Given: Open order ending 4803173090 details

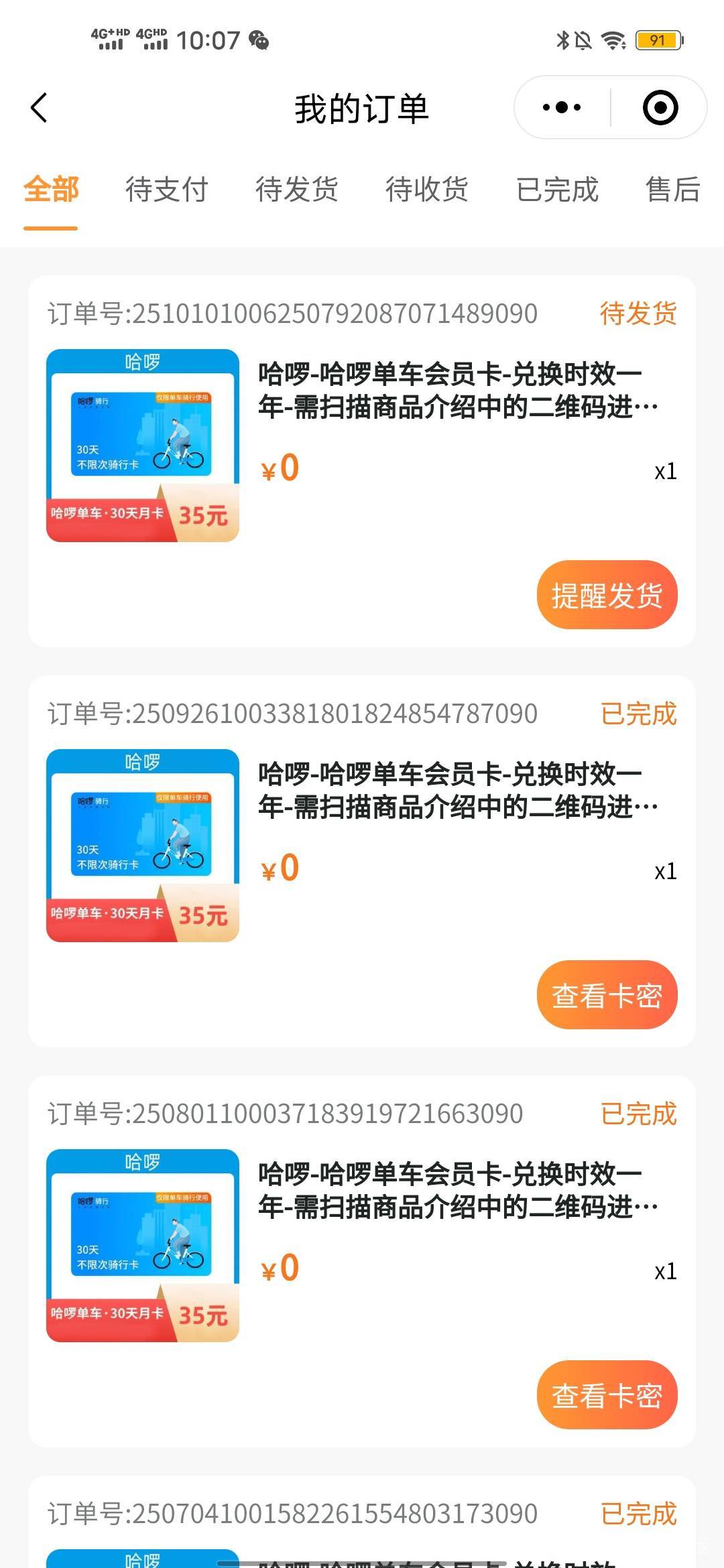Looking at the screenshot, I should [x=362, y=1522].
